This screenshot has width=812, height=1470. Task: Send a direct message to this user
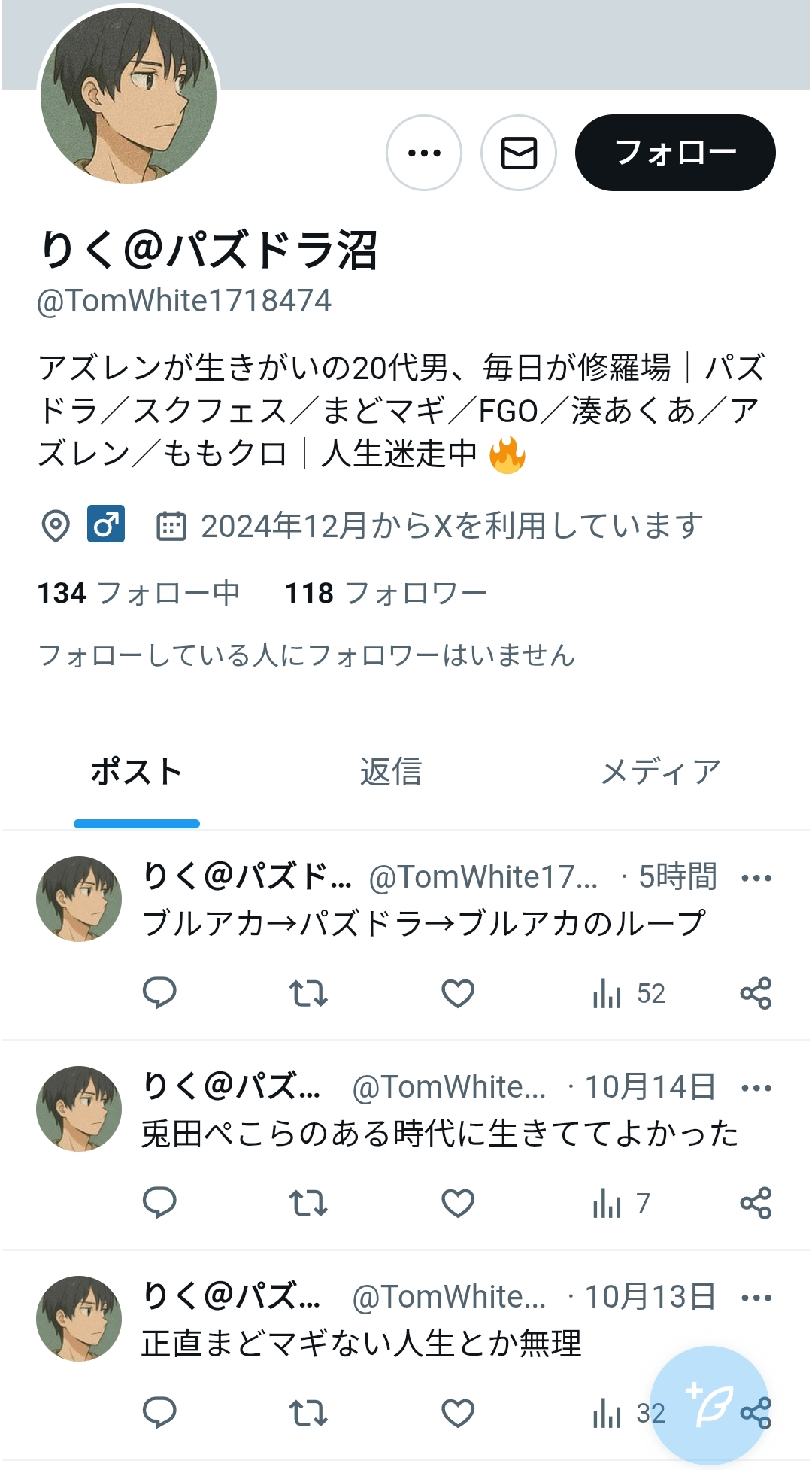[x=519, y=153]
